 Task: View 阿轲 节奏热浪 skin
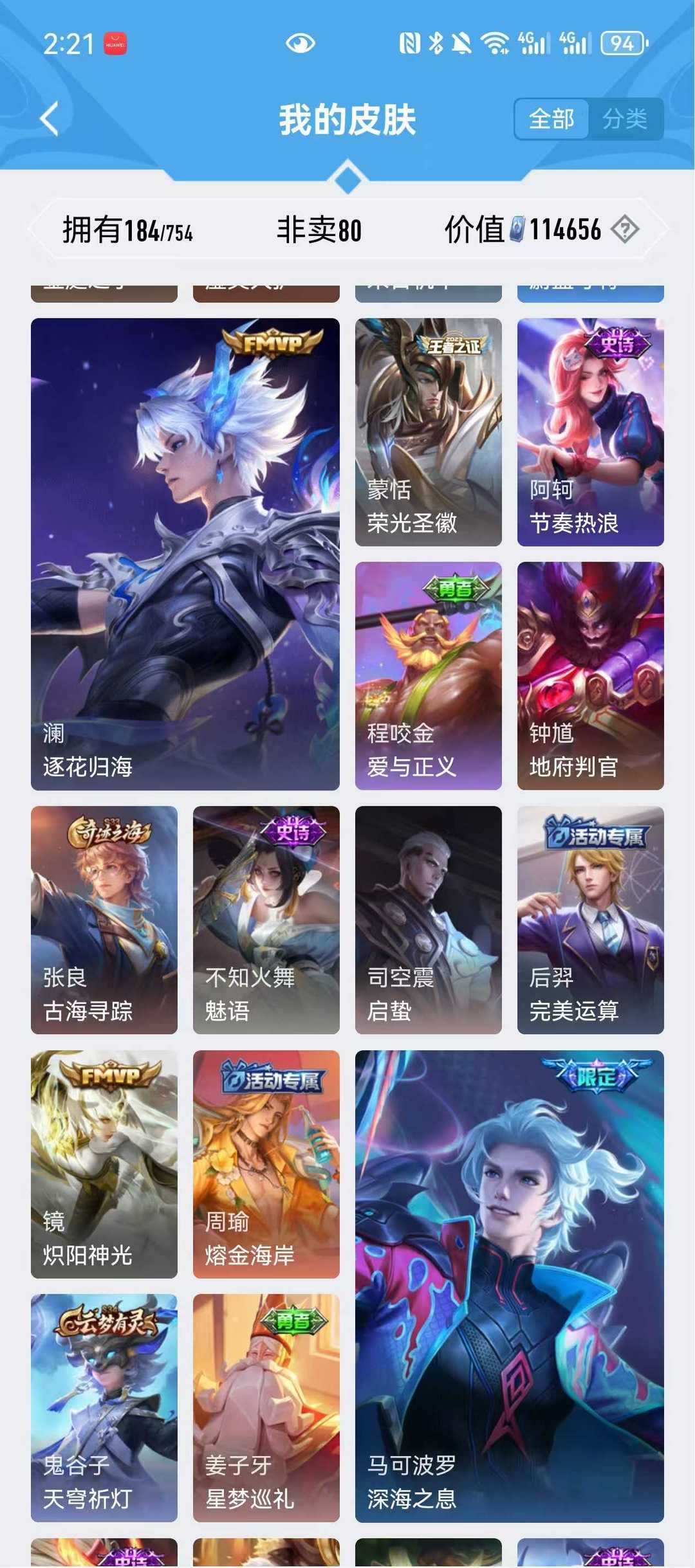[x=590, y=432]
